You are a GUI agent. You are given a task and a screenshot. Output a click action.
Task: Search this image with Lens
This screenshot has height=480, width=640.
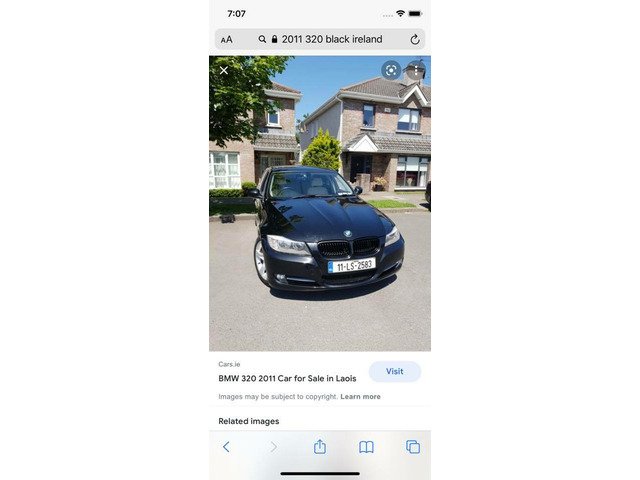pyautogui.click(x=391, y=70)
